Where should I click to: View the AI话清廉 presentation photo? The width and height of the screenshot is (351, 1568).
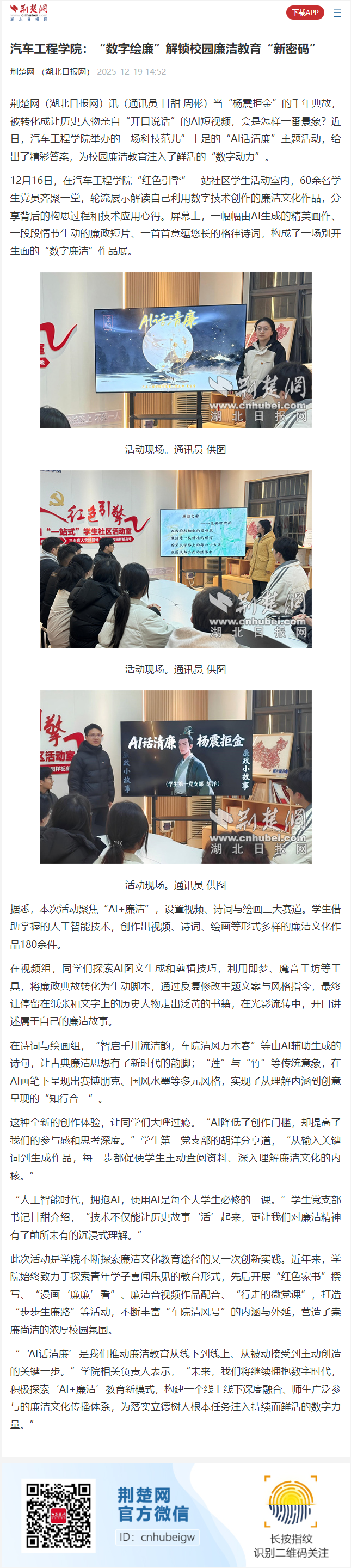[x=175, y=350]
